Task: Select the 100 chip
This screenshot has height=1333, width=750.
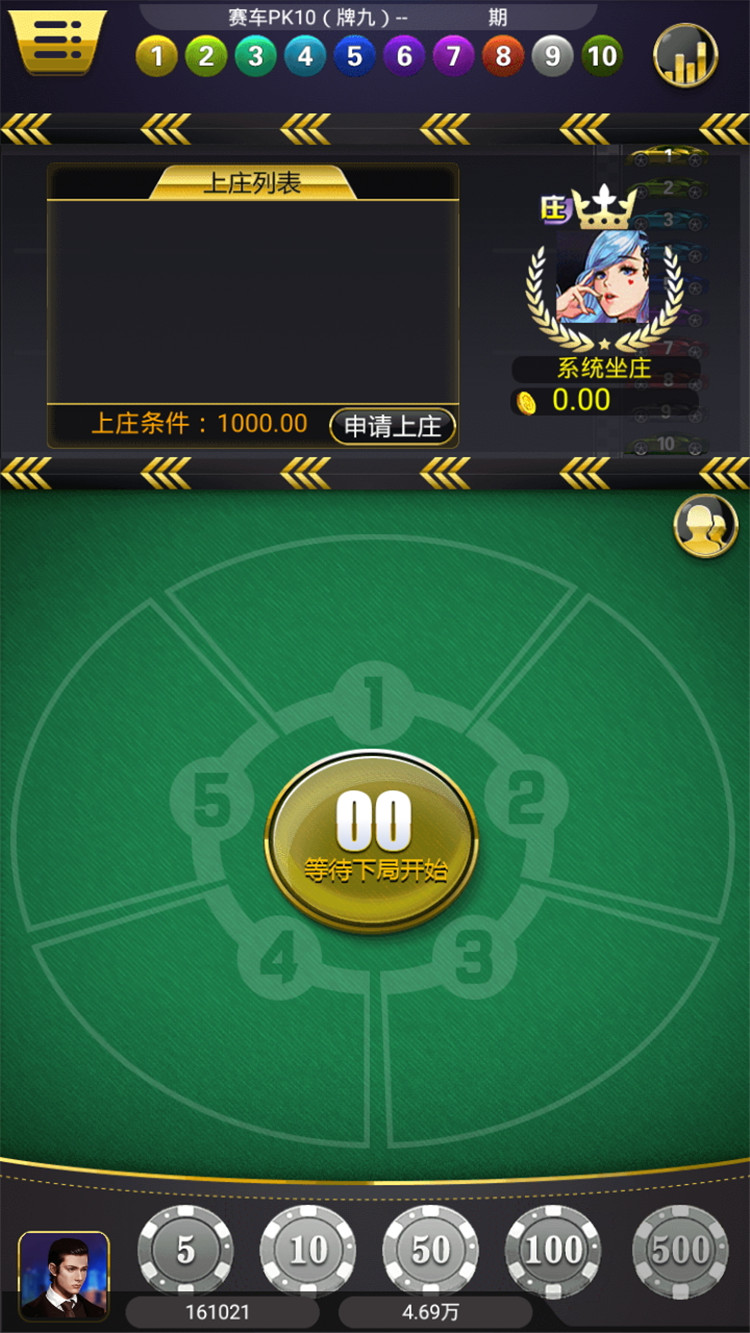Action: point(553,1249)
